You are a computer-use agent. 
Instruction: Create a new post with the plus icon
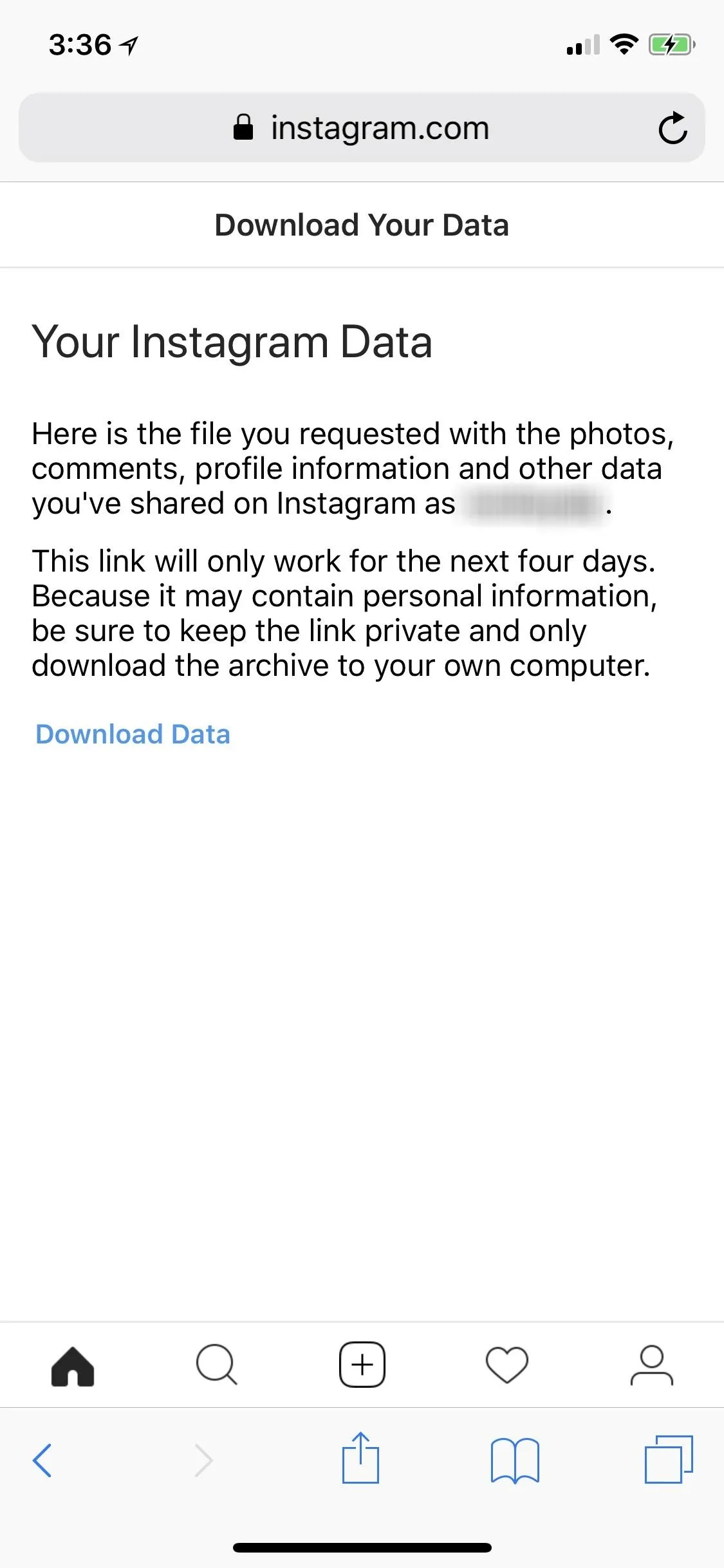tap(362, 1365)
